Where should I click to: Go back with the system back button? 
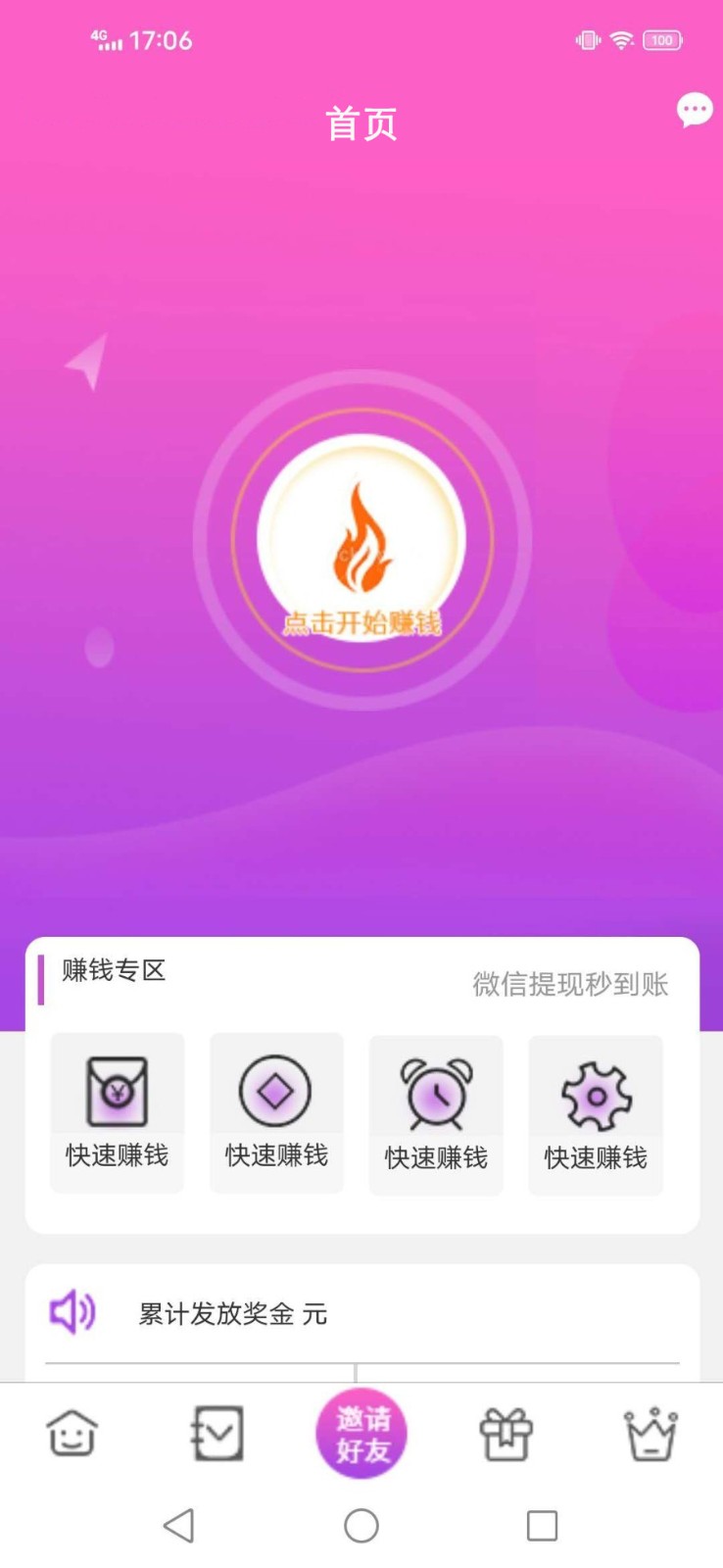pyautogui.click(x=179, y=1525)
